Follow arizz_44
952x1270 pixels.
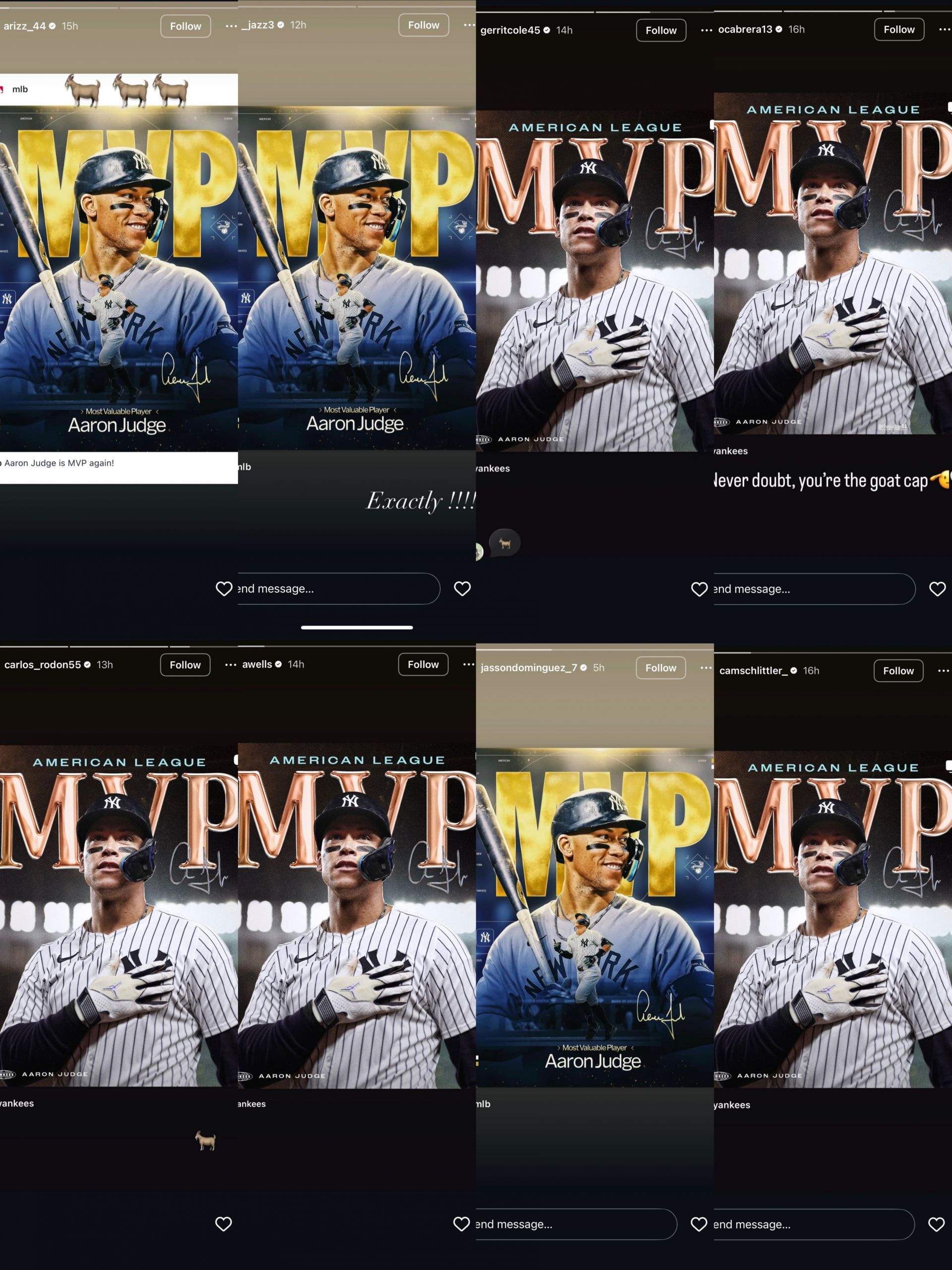(x=185, y=26)
